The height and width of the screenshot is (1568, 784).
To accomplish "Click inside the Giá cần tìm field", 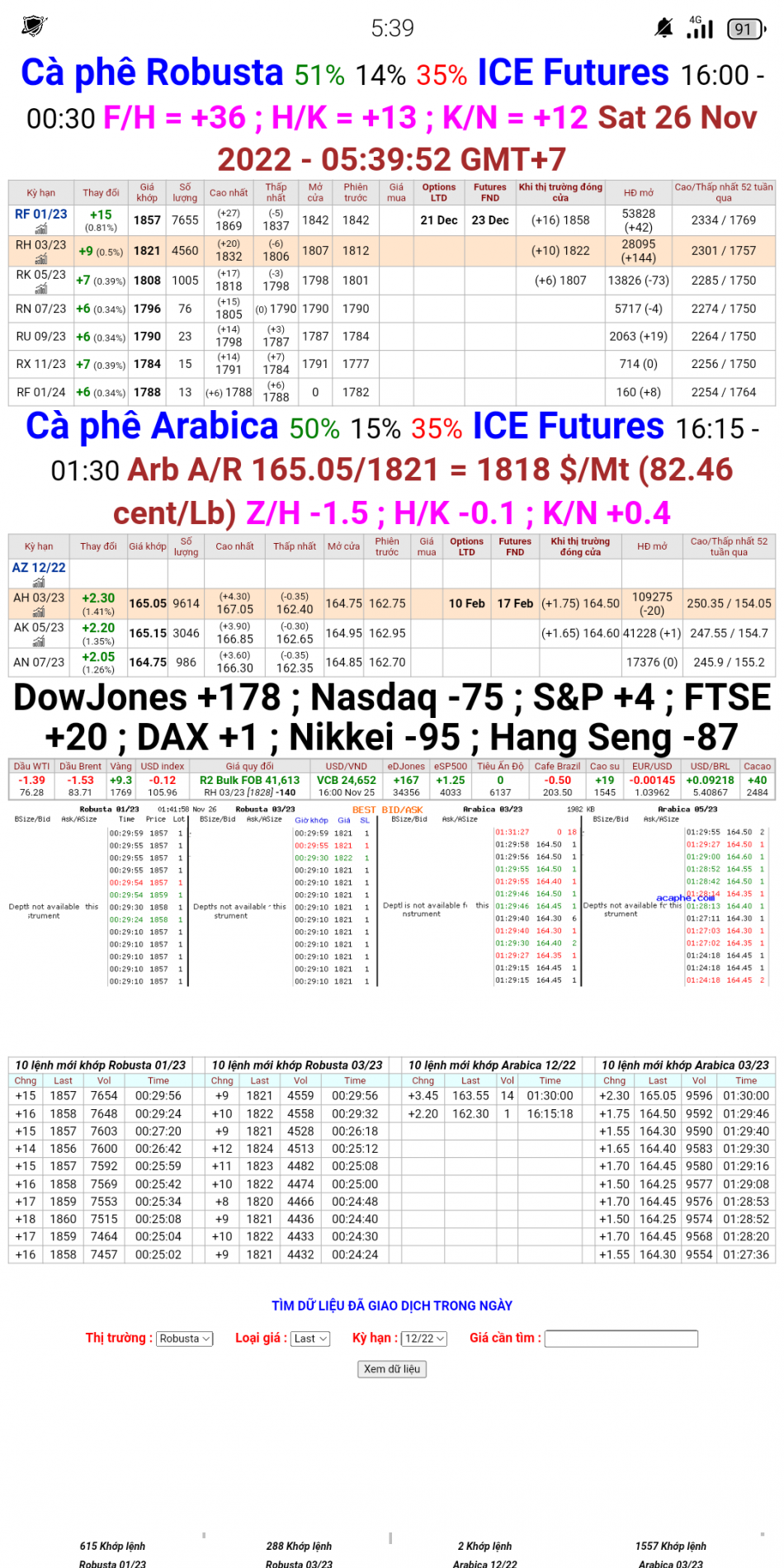I will tap(621, 1339).
